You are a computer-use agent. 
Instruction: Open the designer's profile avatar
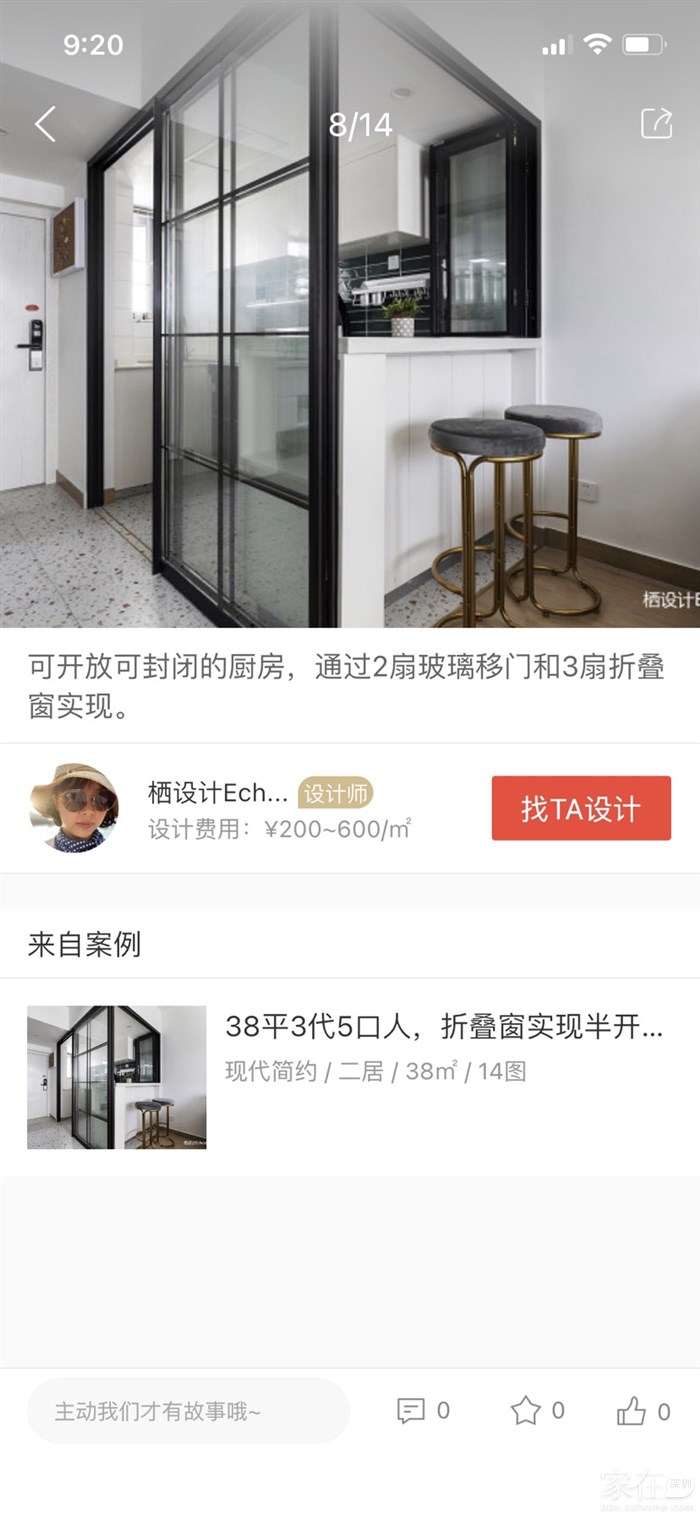point(74,808)
